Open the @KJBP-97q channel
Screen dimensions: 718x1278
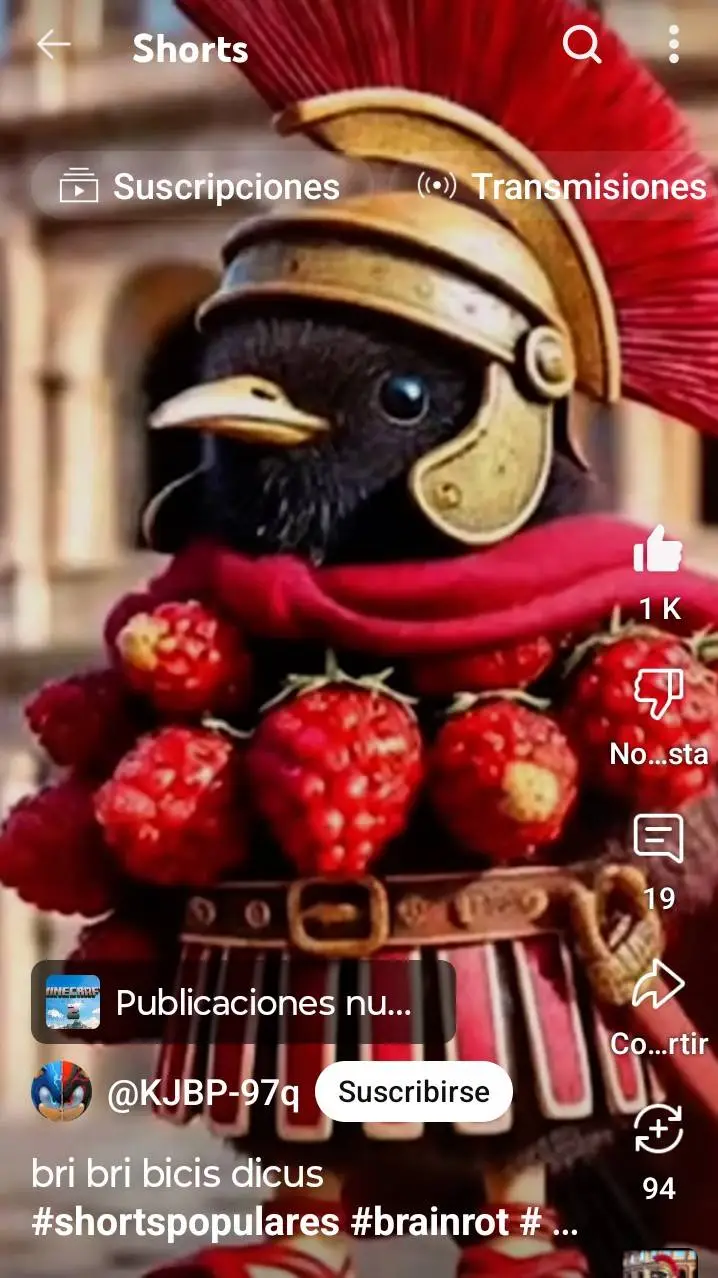(x=203, y=1093)
